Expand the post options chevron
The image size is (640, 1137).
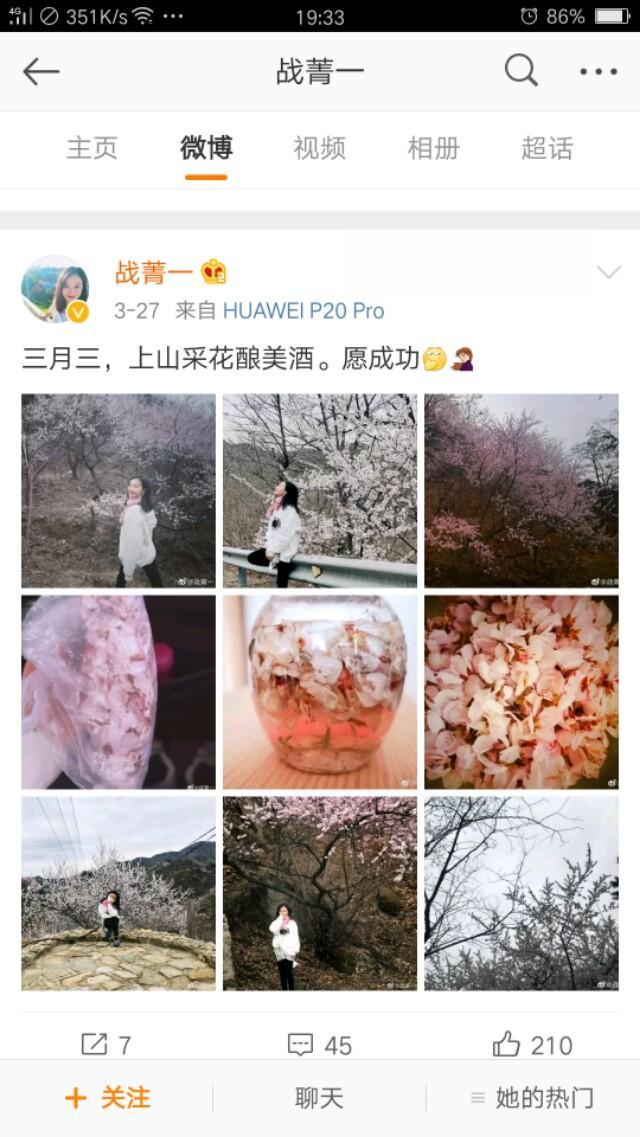608,272
